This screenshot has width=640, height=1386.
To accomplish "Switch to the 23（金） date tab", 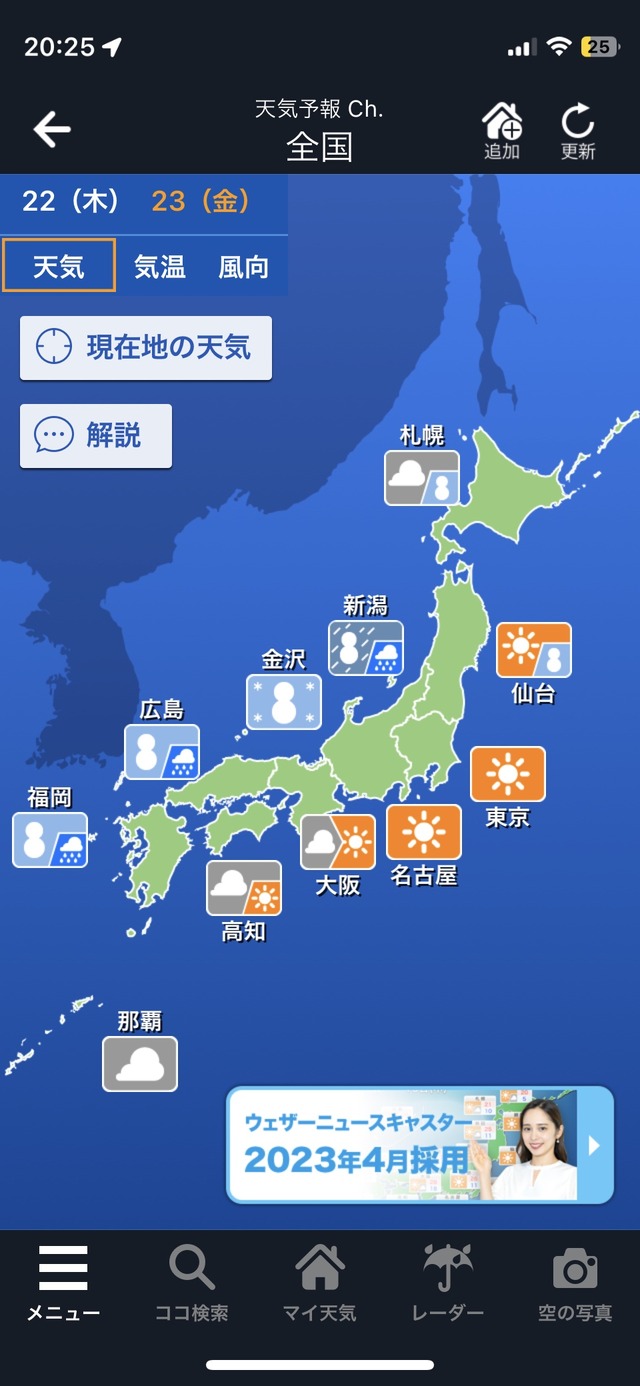I will [200, 202].
